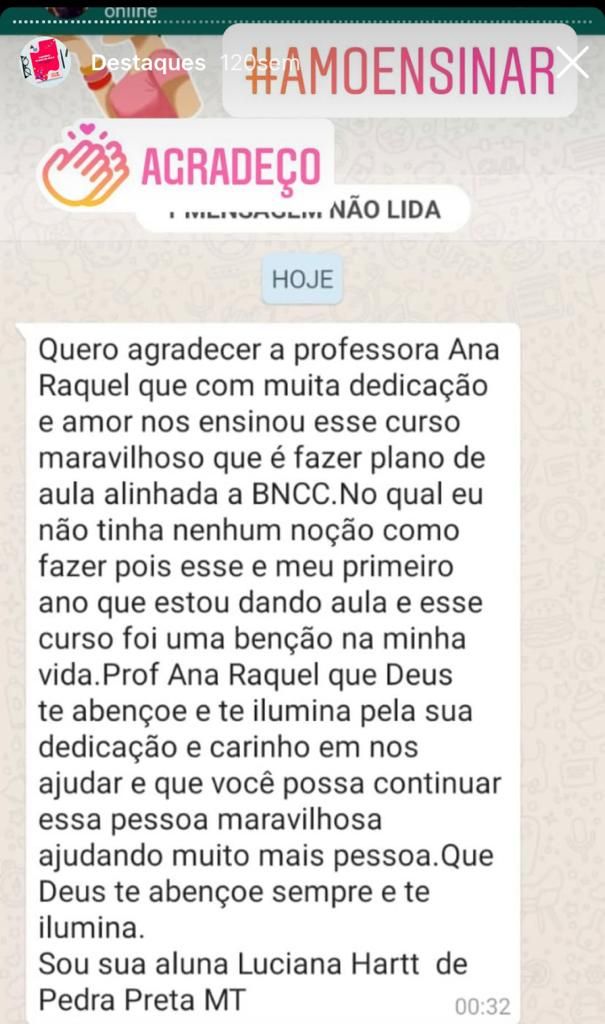Open the Destaques highlight title
605x1024 pixels.
tap(148, 63)
